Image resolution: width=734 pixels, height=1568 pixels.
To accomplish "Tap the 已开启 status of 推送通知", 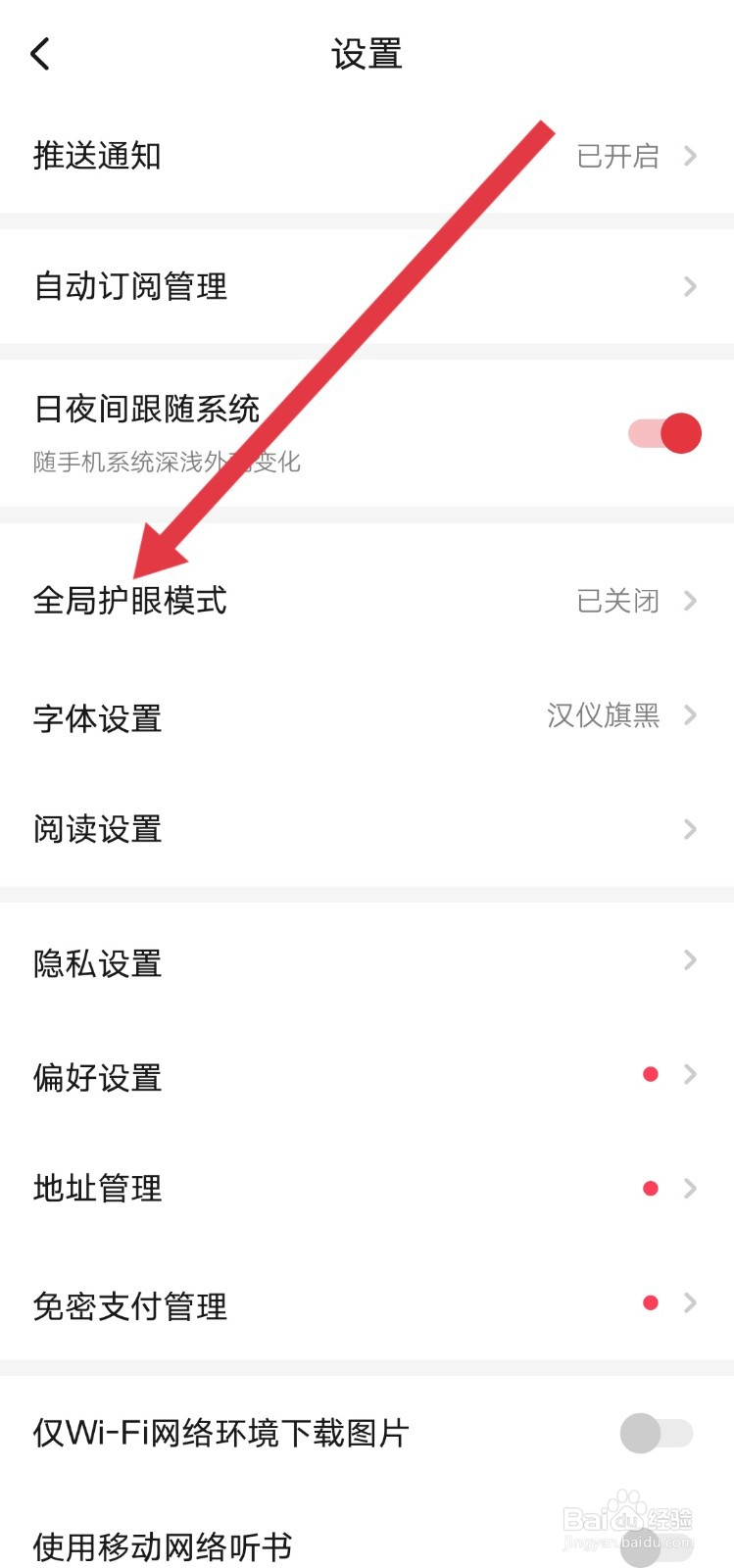I will 618,156.
